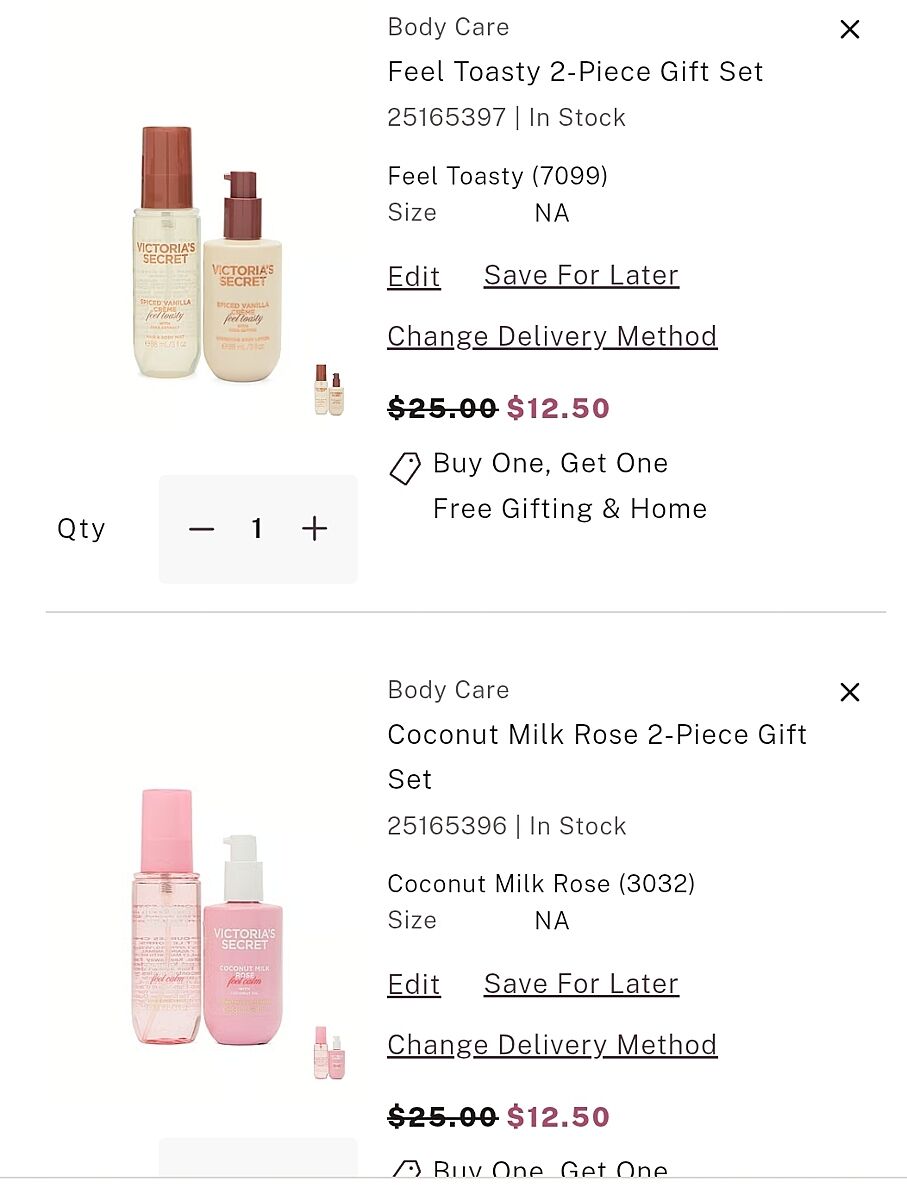Save Feel Toasty gift set for later

(581, 275)
